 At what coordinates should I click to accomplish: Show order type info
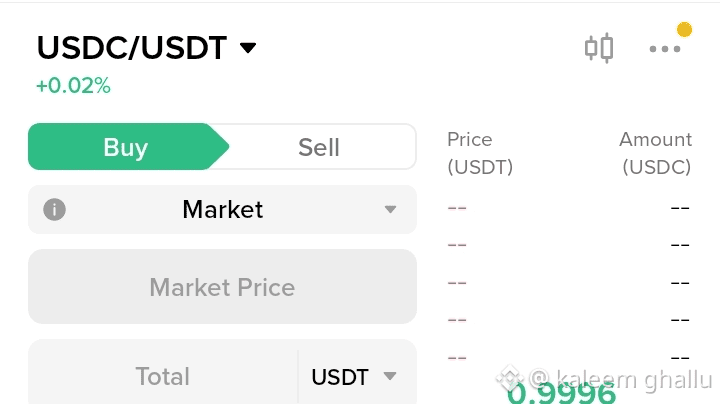click(54, 210)
